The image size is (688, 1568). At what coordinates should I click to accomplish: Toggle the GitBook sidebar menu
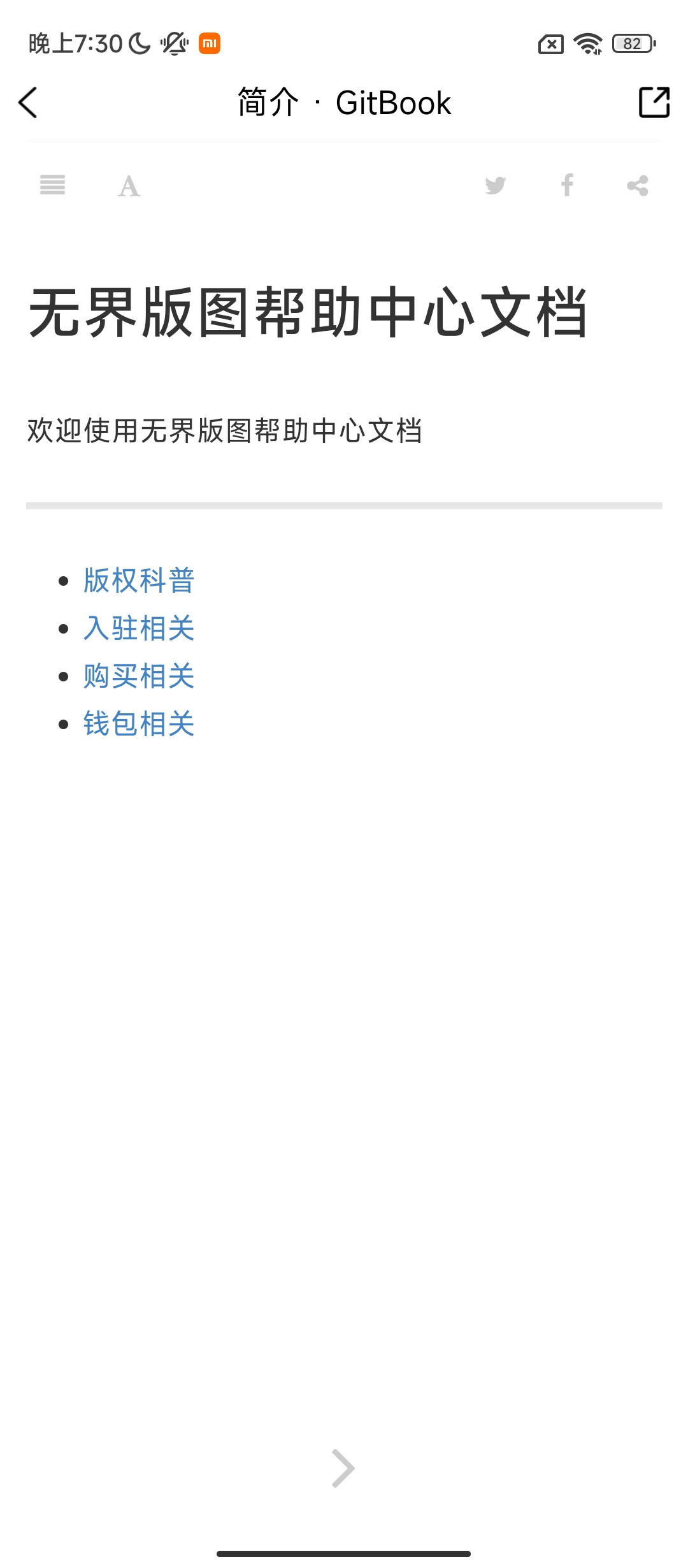52,185
